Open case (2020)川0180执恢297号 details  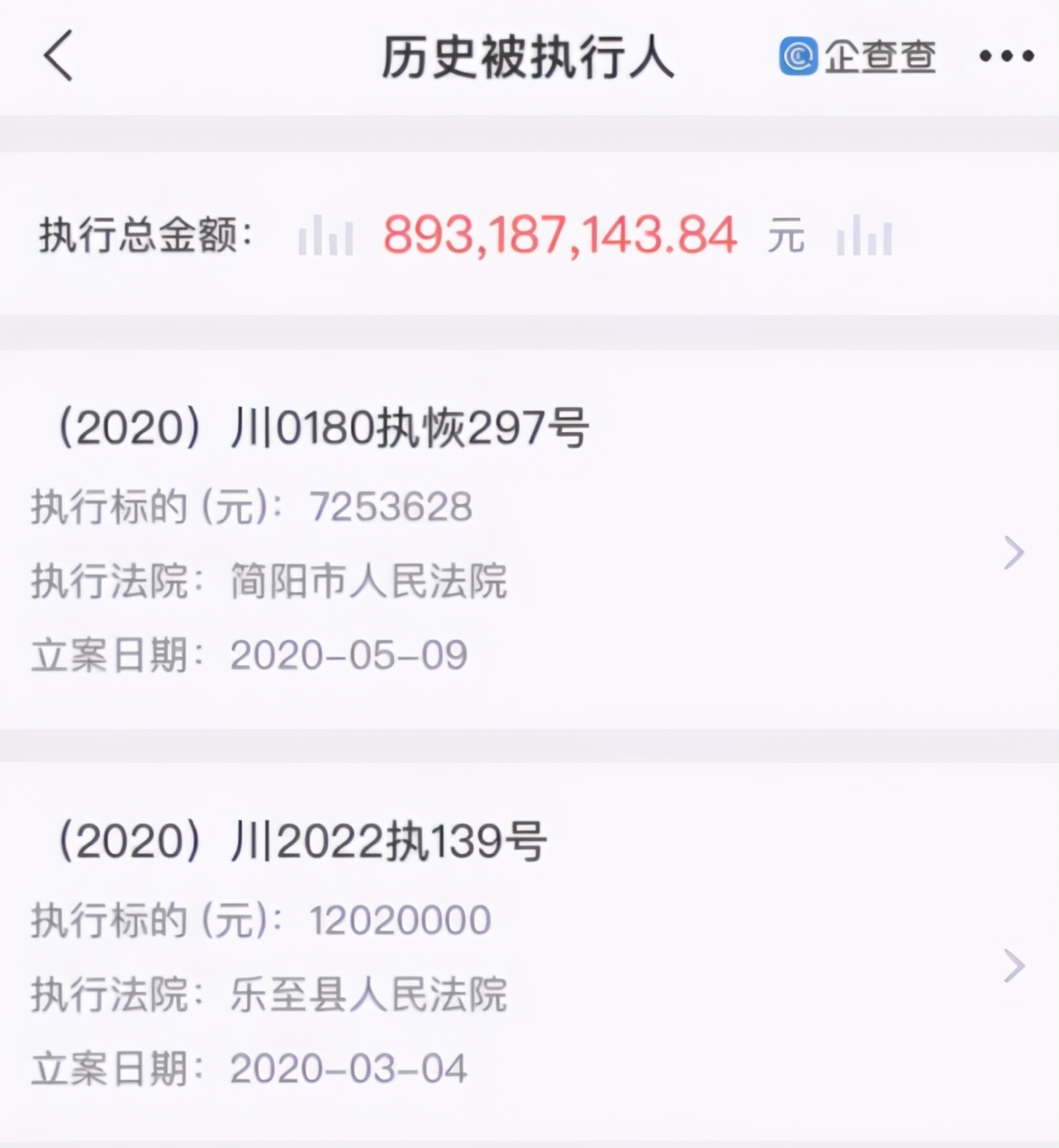pyautogui.click(x=1014, y=553)
